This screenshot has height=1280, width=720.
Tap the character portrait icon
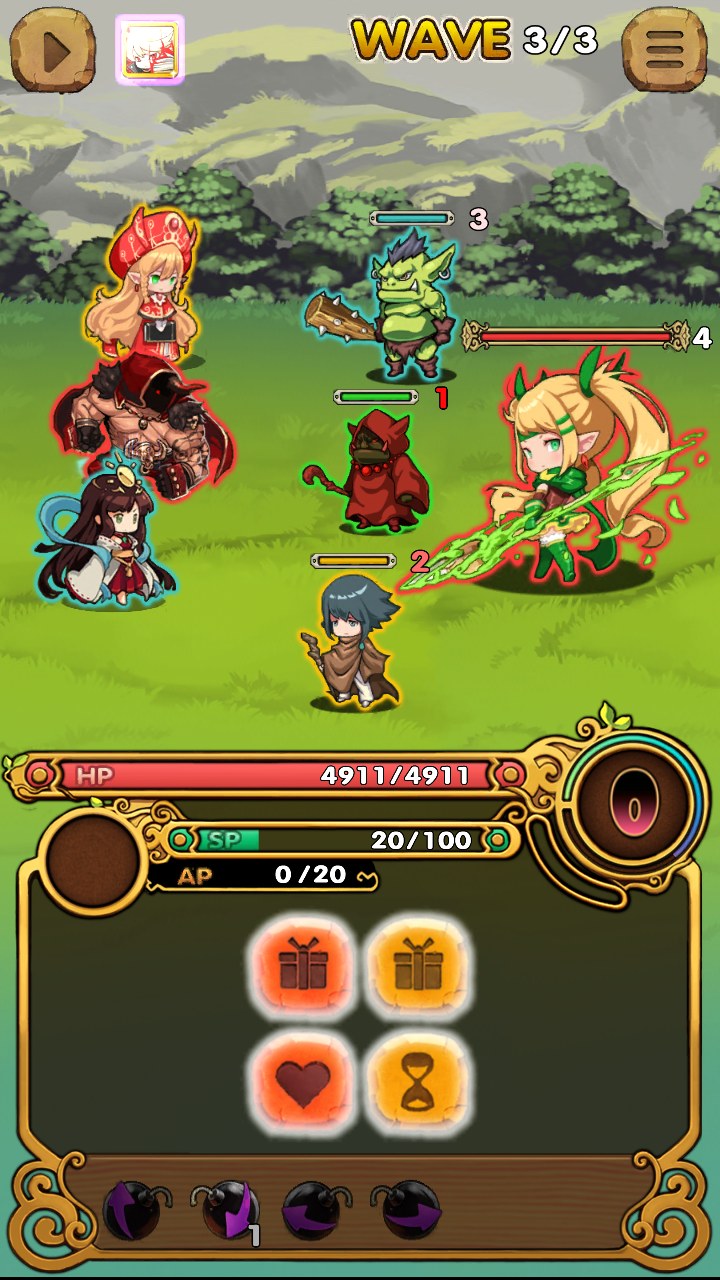(150, 49)
